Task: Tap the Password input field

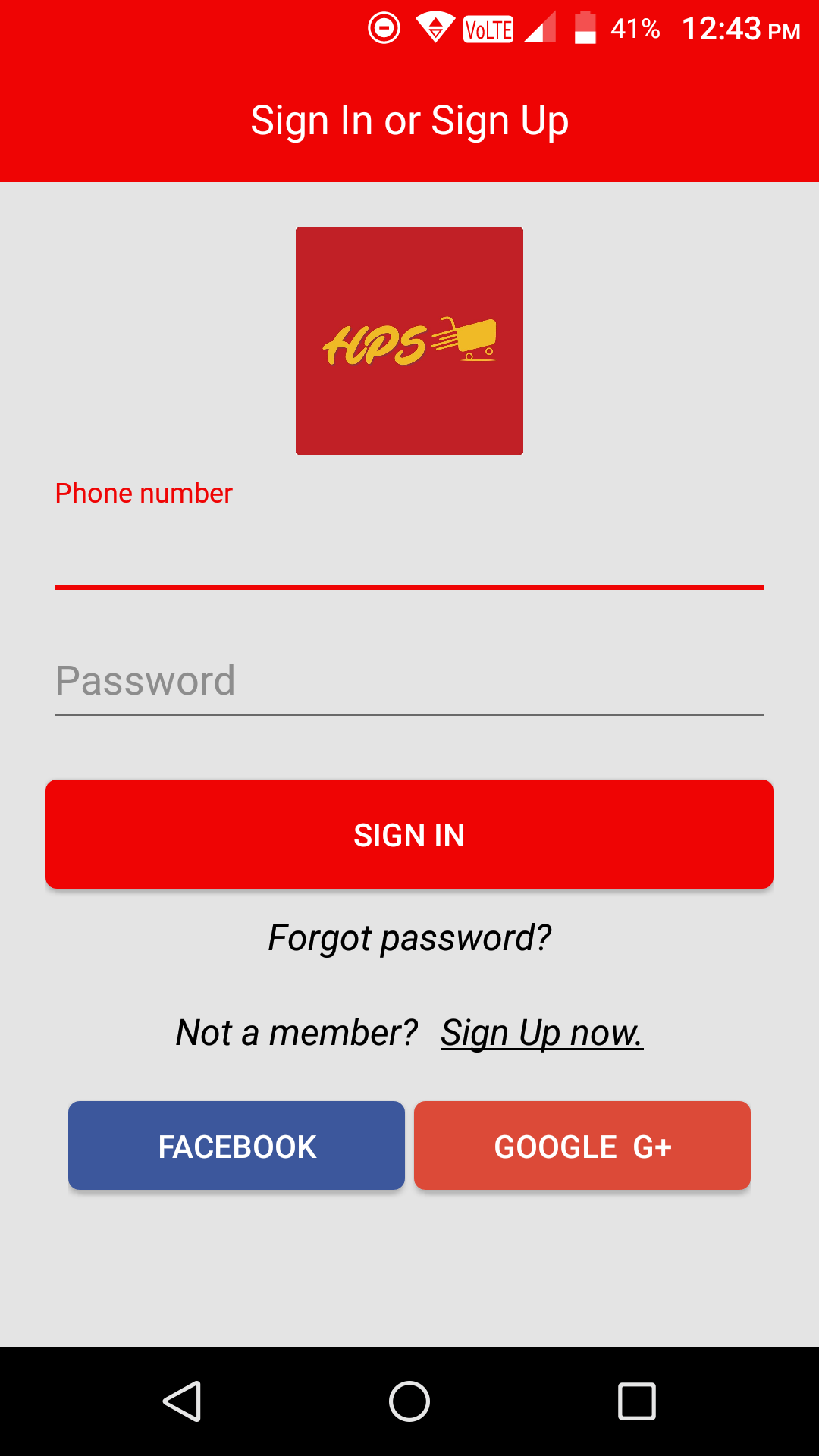Action: tap(409, 680)
